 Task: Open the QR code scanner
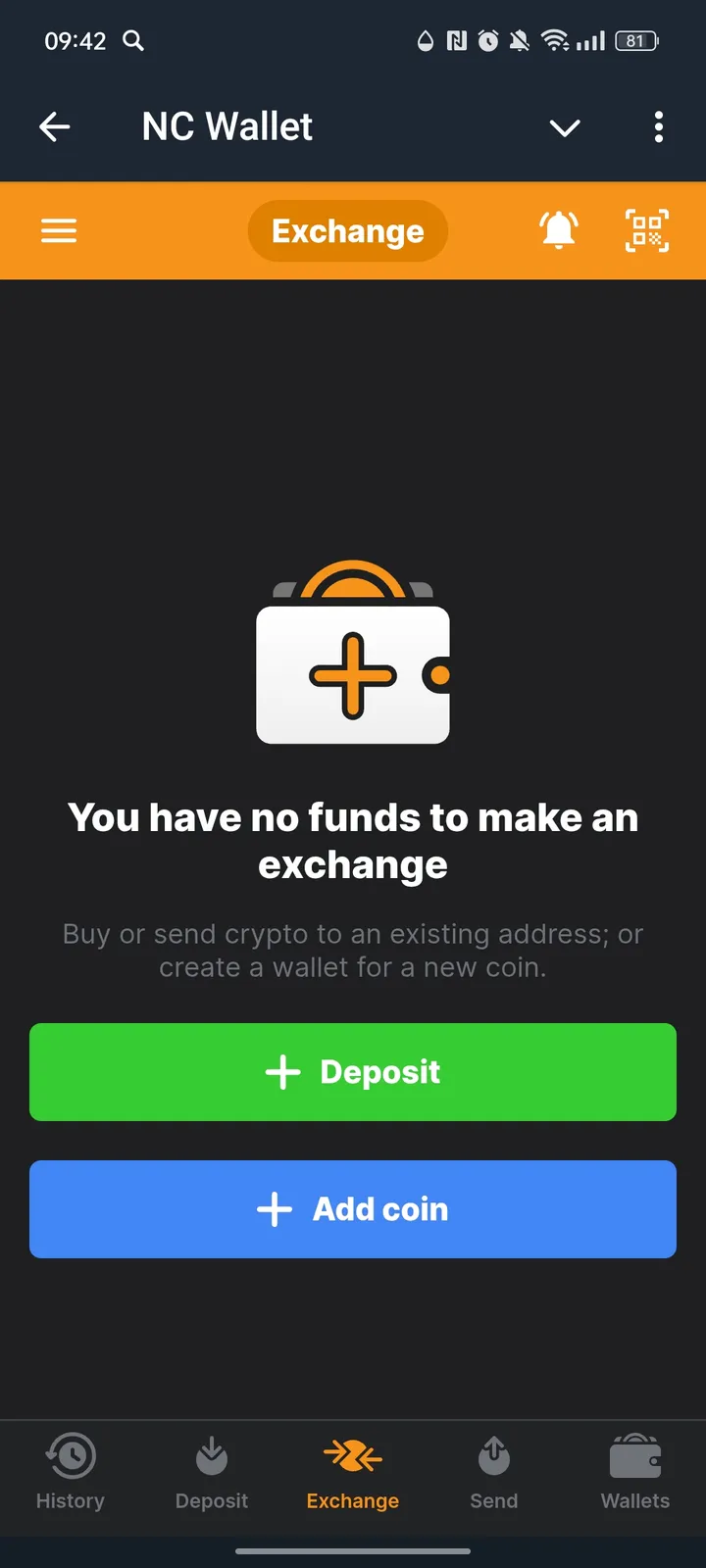[646, 230]
